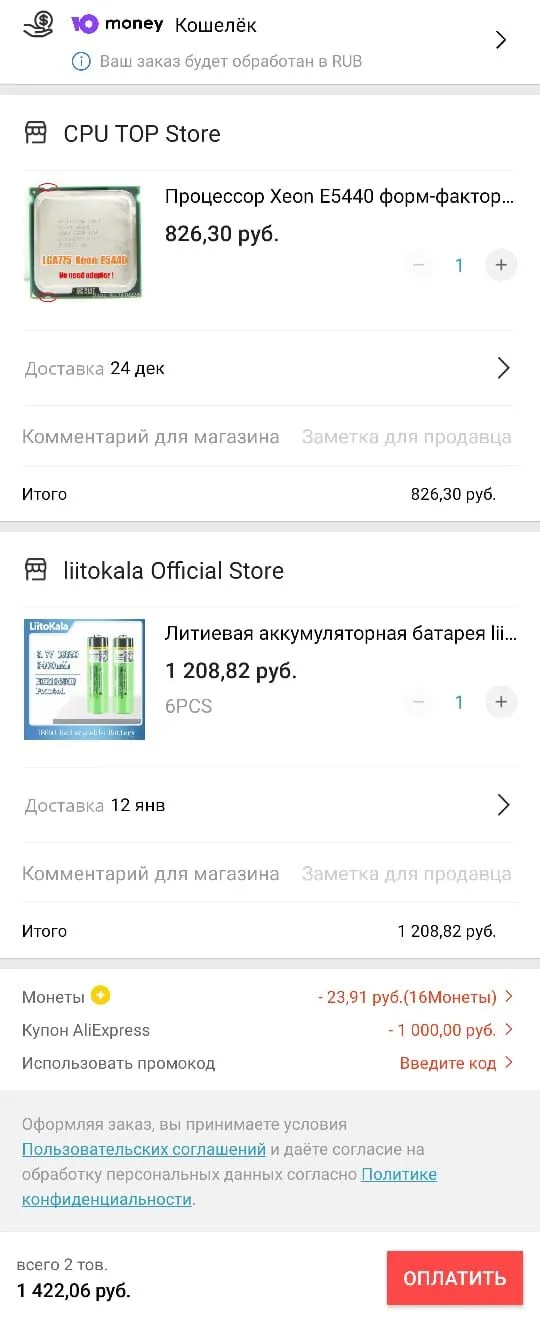Image resolution: width=540 pixels, height=1328 pixels.
Task: Open the Купон AliExpress row
Action: (270, 1030)
